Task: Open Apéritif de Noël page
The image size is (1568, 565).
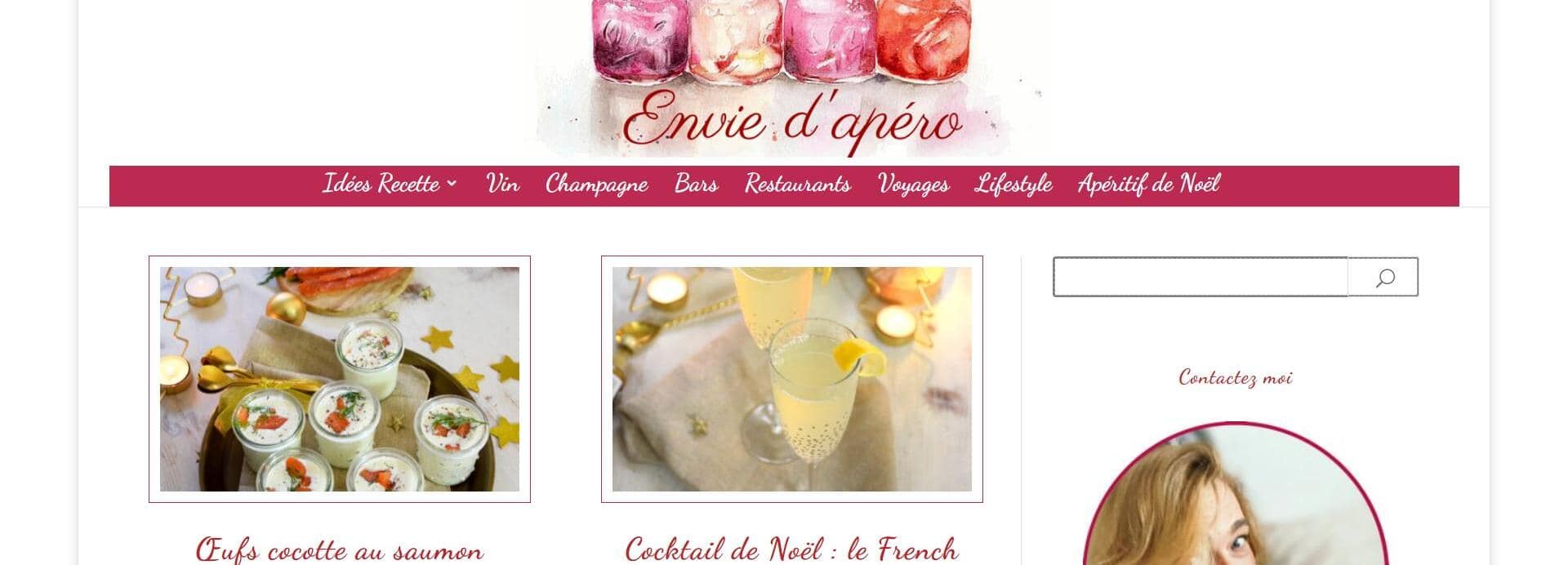Action: (x=1147, y=185)
